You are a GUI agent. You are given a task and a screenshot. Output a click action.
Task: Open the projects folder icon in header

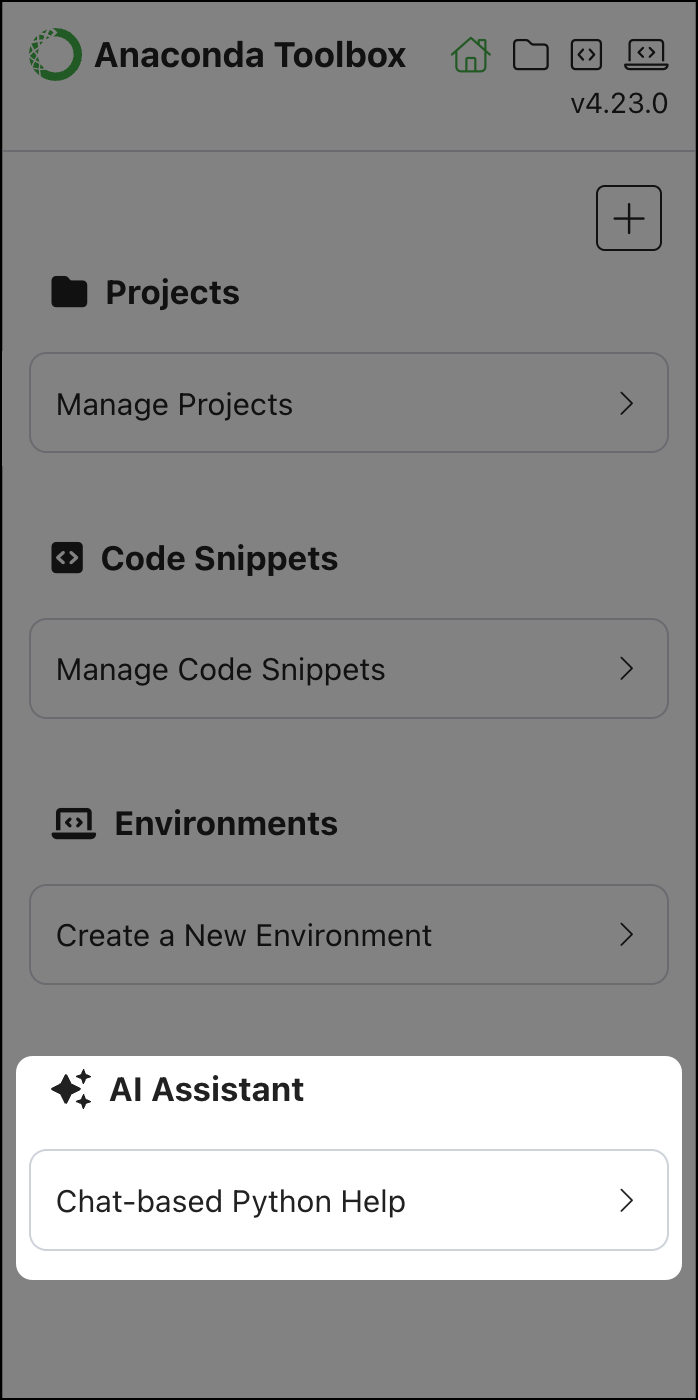(531, 55)
